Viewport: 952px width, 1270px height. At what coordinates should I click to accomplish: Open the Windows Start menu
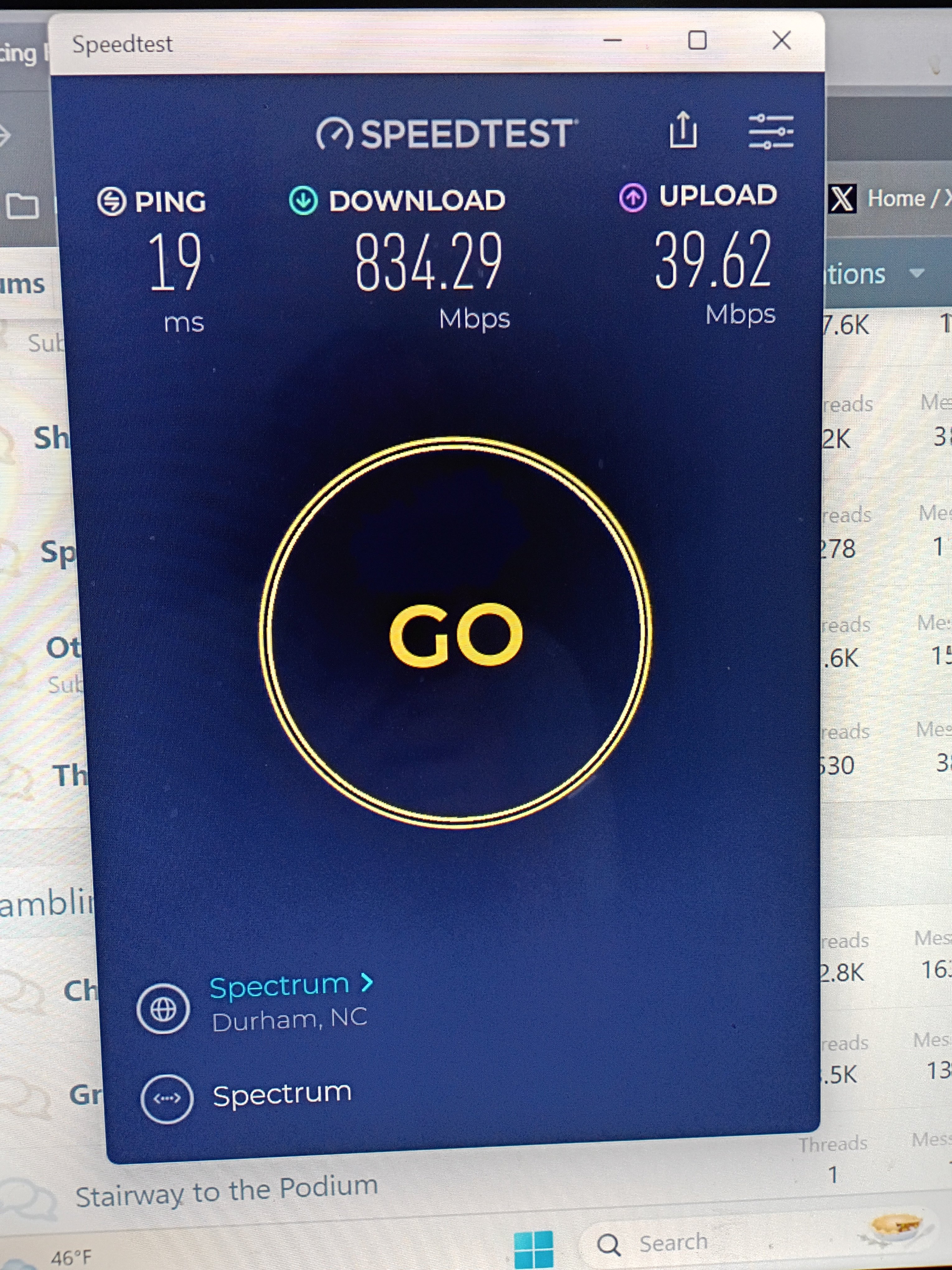(x=533, y=1249)
